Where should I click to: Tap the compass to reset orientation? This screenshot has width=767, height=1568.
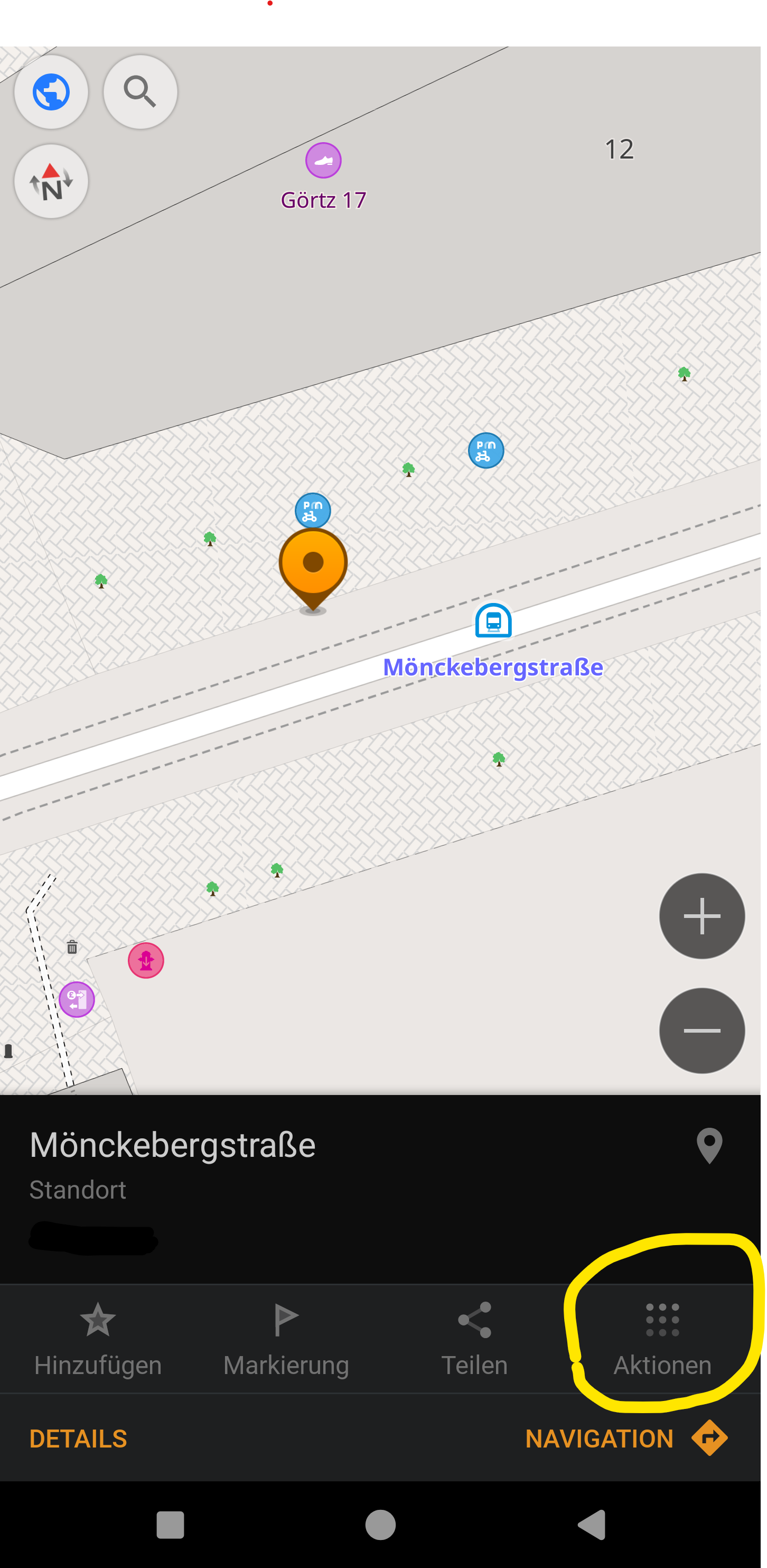51,181
